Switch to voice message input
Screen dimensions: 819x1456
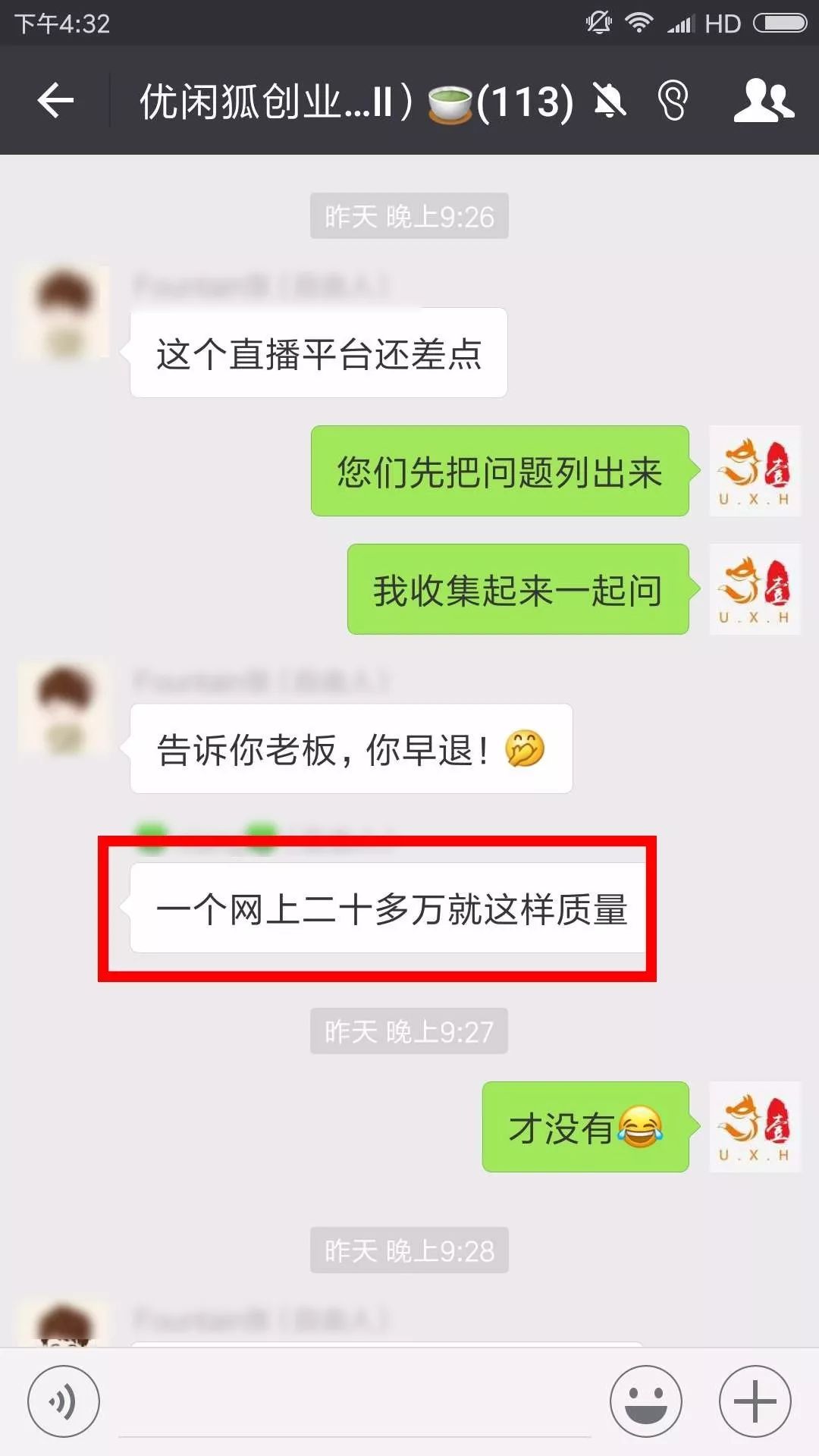pos(63,1401)
